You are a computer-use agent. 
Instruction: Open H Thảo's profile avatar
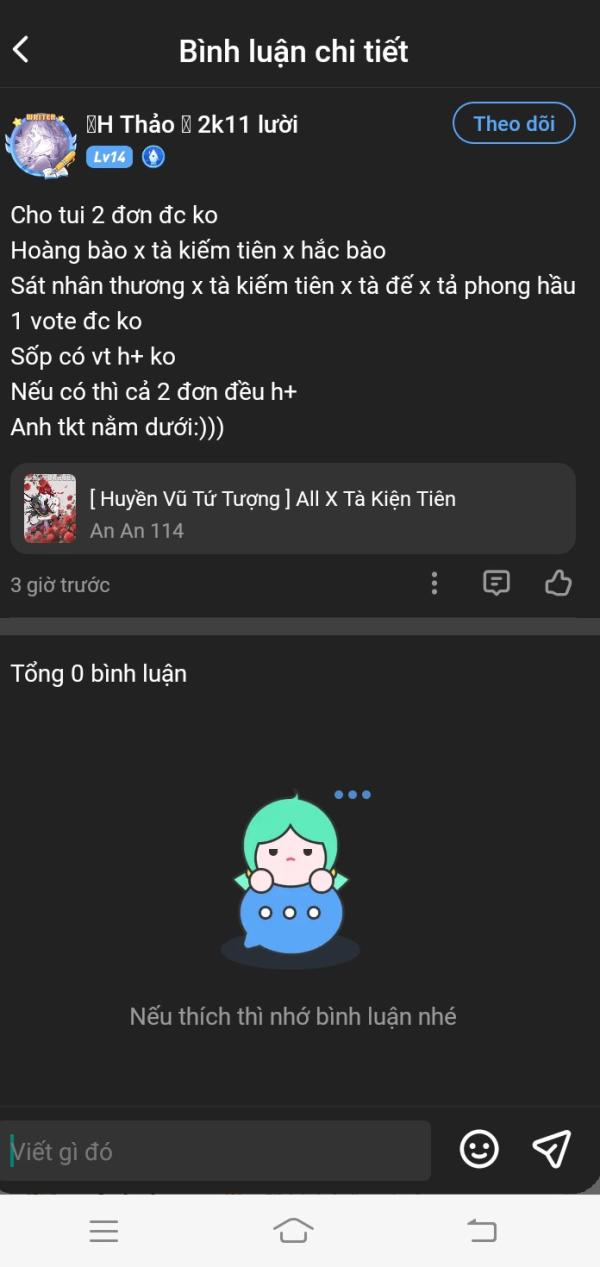(x=40, y=142)
